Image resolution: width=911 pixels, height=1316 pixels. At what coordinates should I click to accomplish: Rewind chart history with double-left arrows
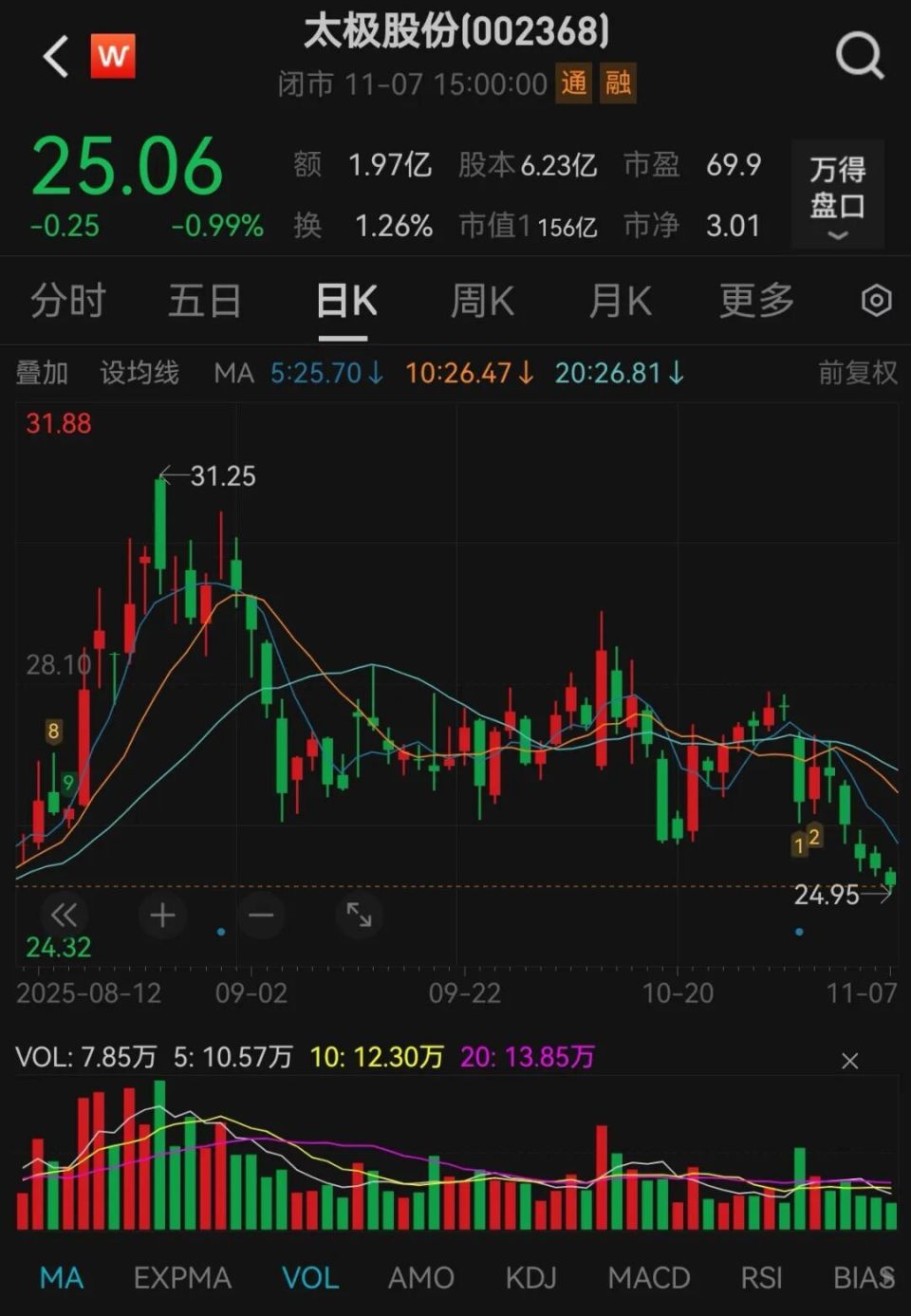coord(65,916)
